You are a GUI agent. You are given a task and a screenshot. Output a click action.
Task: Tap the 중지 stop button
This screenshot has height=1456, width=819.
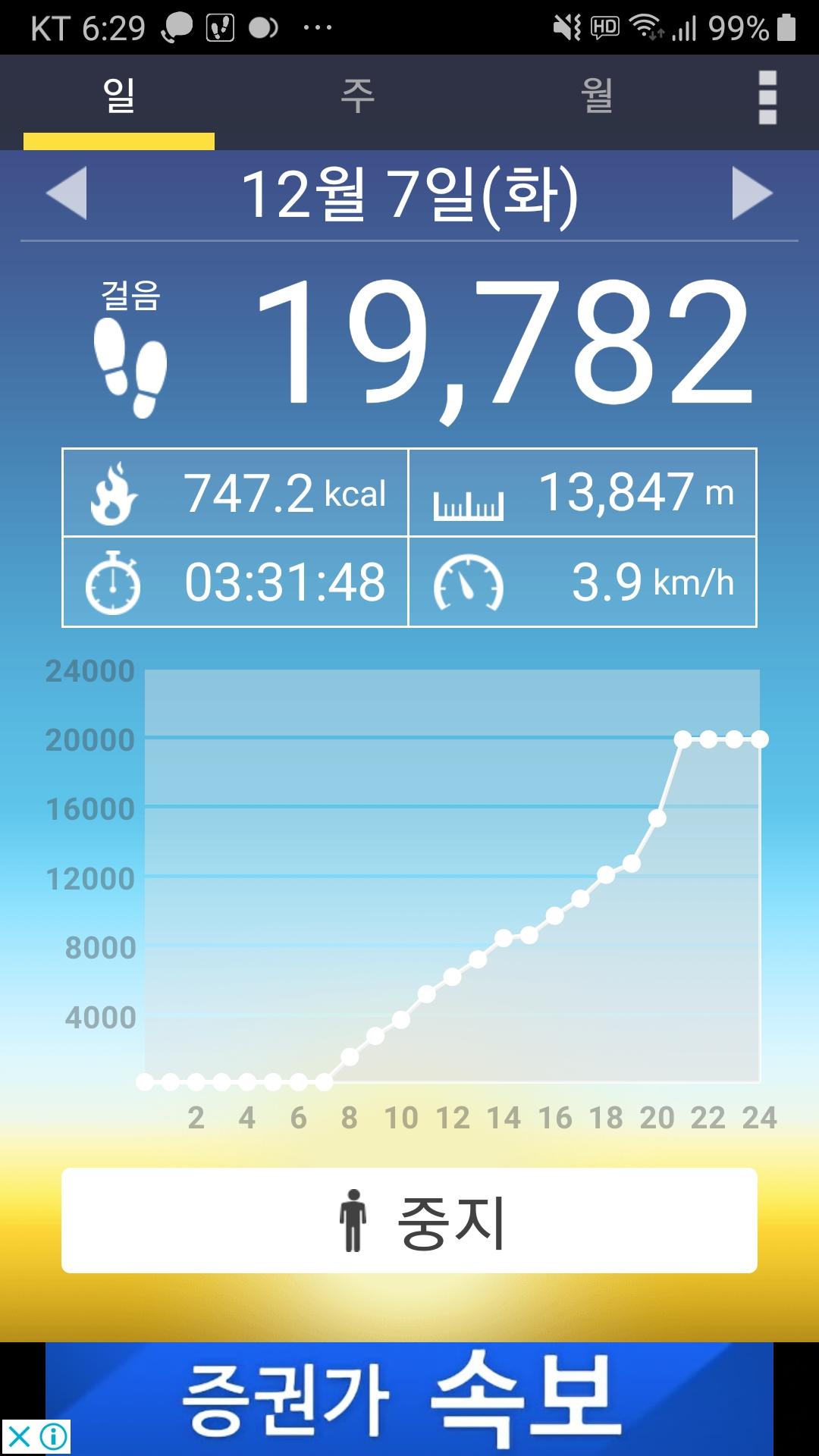(409, 1221)
